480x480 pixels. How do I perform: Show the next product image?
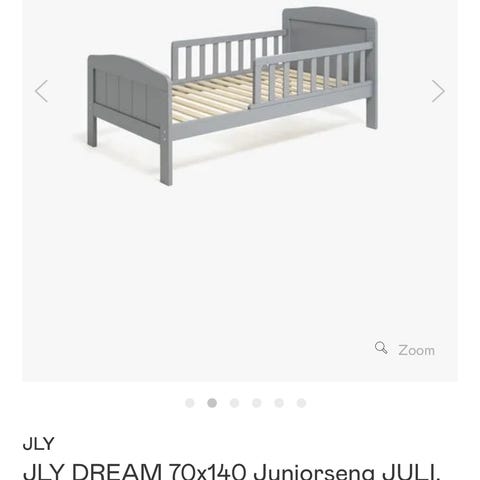pos(438,91)
